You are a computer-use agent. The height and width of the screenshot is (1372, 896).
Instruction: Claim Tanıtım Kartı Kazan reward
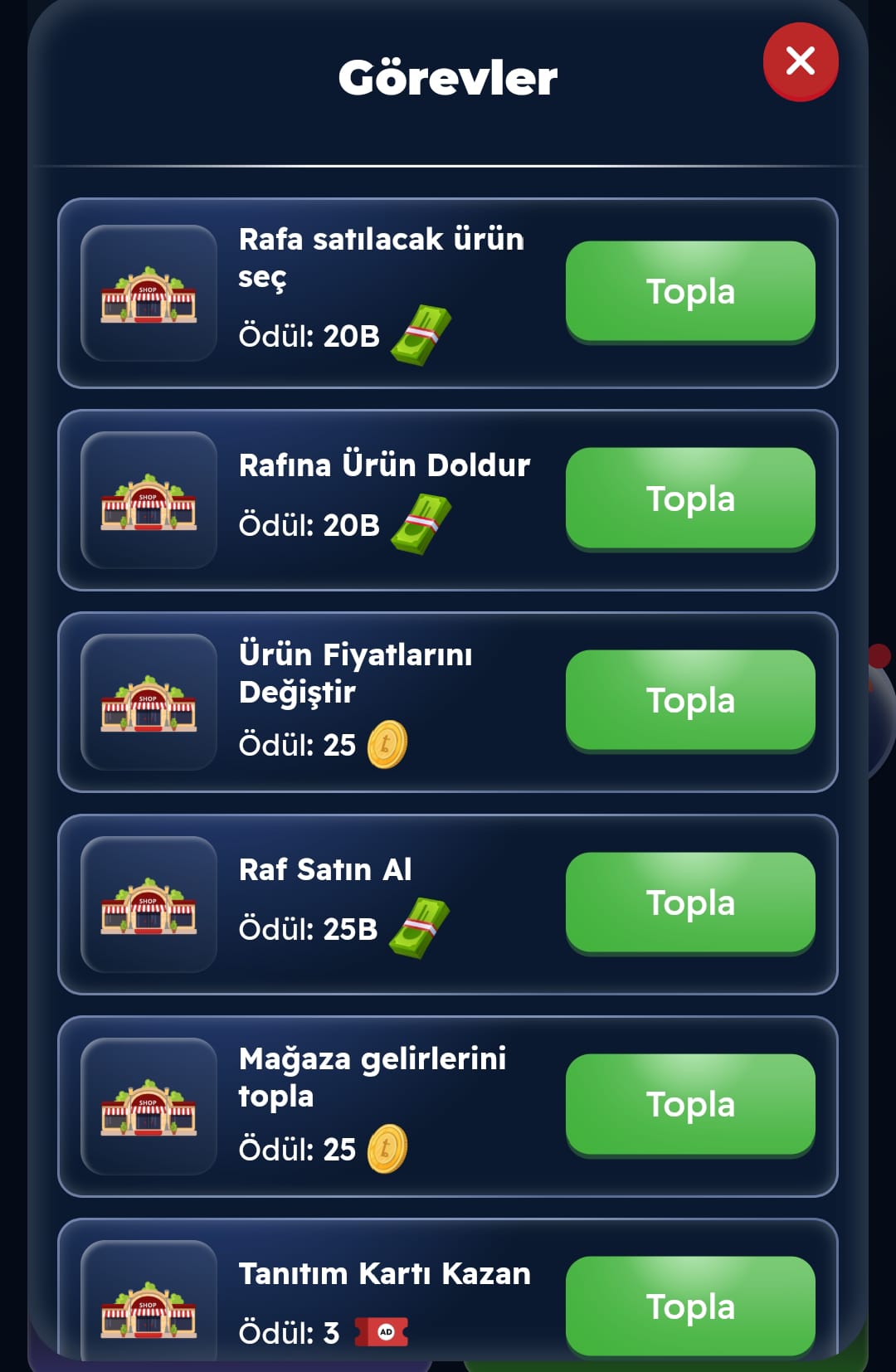coord(689,1306)
